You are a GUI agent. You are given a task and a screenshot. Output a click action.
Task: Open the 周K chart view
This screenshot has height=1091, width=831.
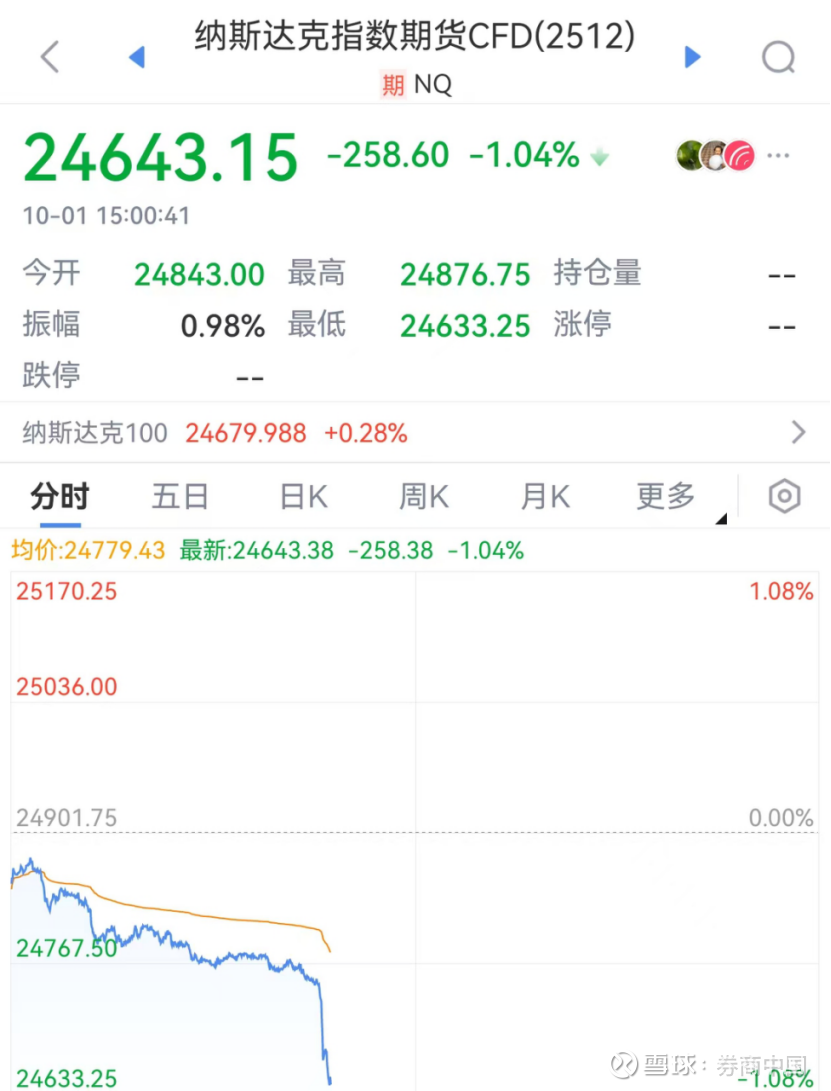(x=423, y=496)
